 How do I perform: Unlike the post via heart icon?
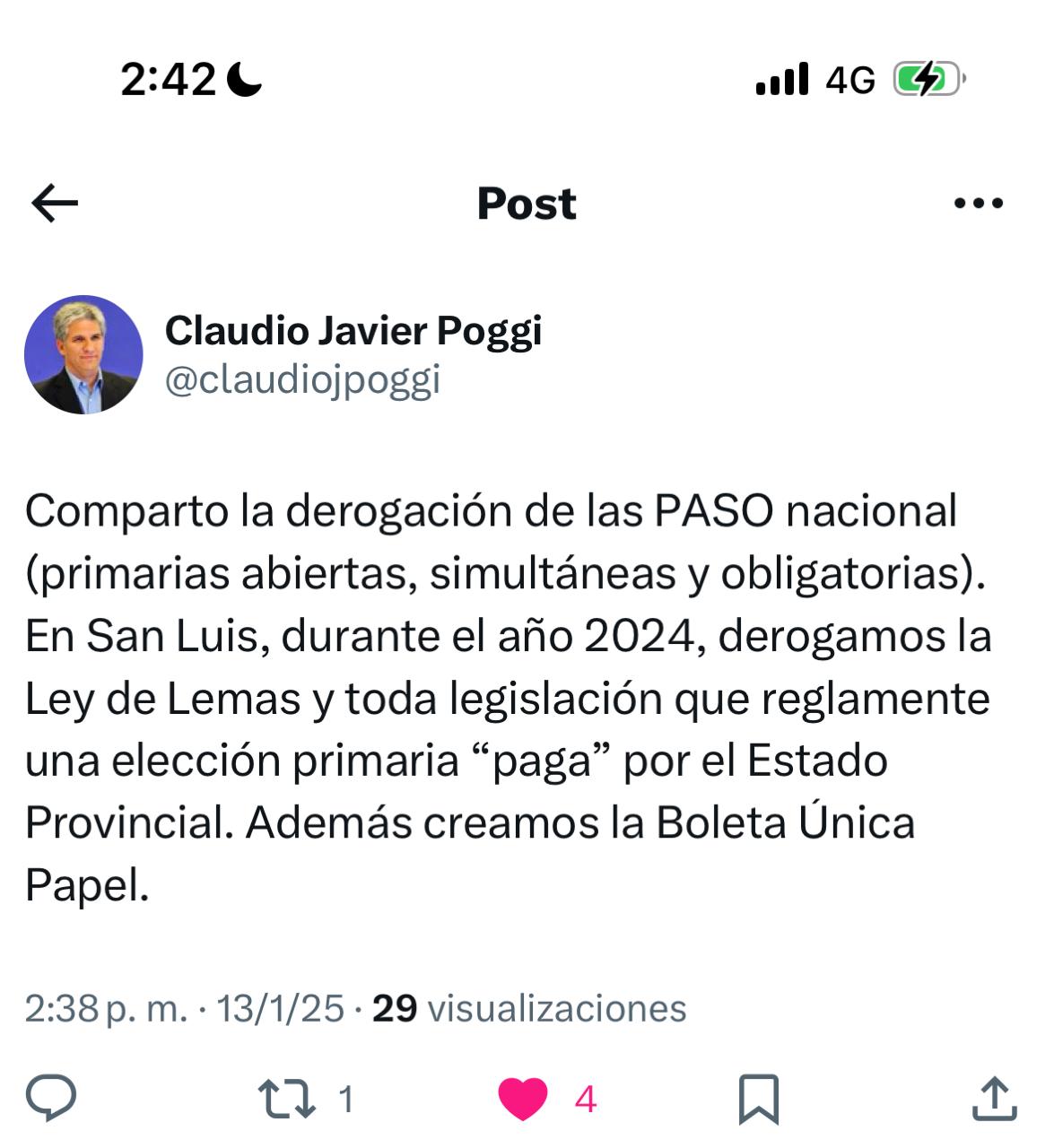pyautogui.click(x=523, y=1099)
